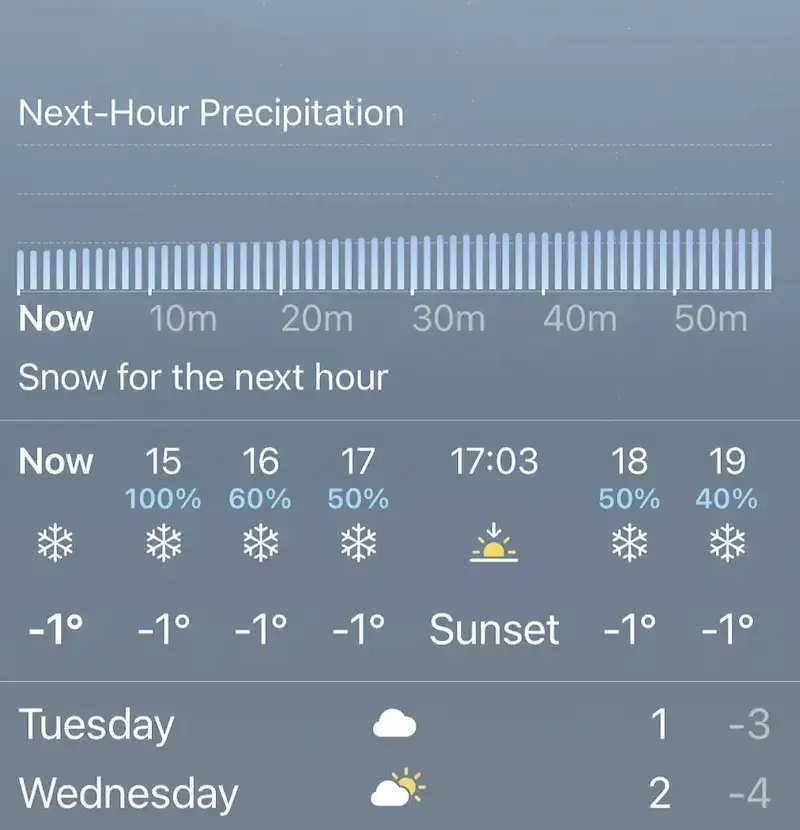Viewport: 800px width, 830px height.
Task: Open the Next-Hour Precipitation section
Action: (x=212, y=114)
